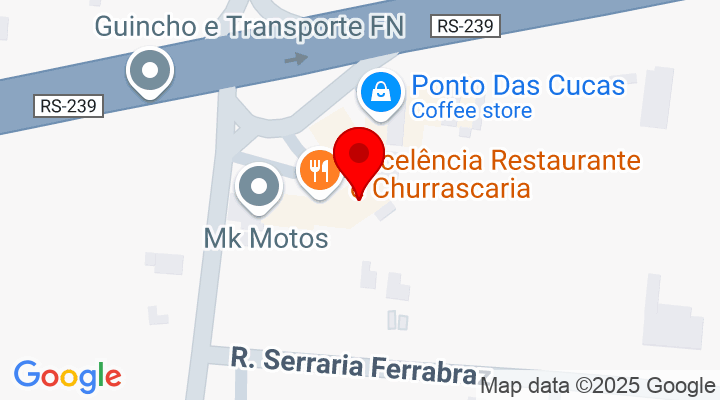Open the Mk Motos location marker
Image resolution: width=720 pixels, height=400 pixels.
pyautogui.click(x=260, y=186)
